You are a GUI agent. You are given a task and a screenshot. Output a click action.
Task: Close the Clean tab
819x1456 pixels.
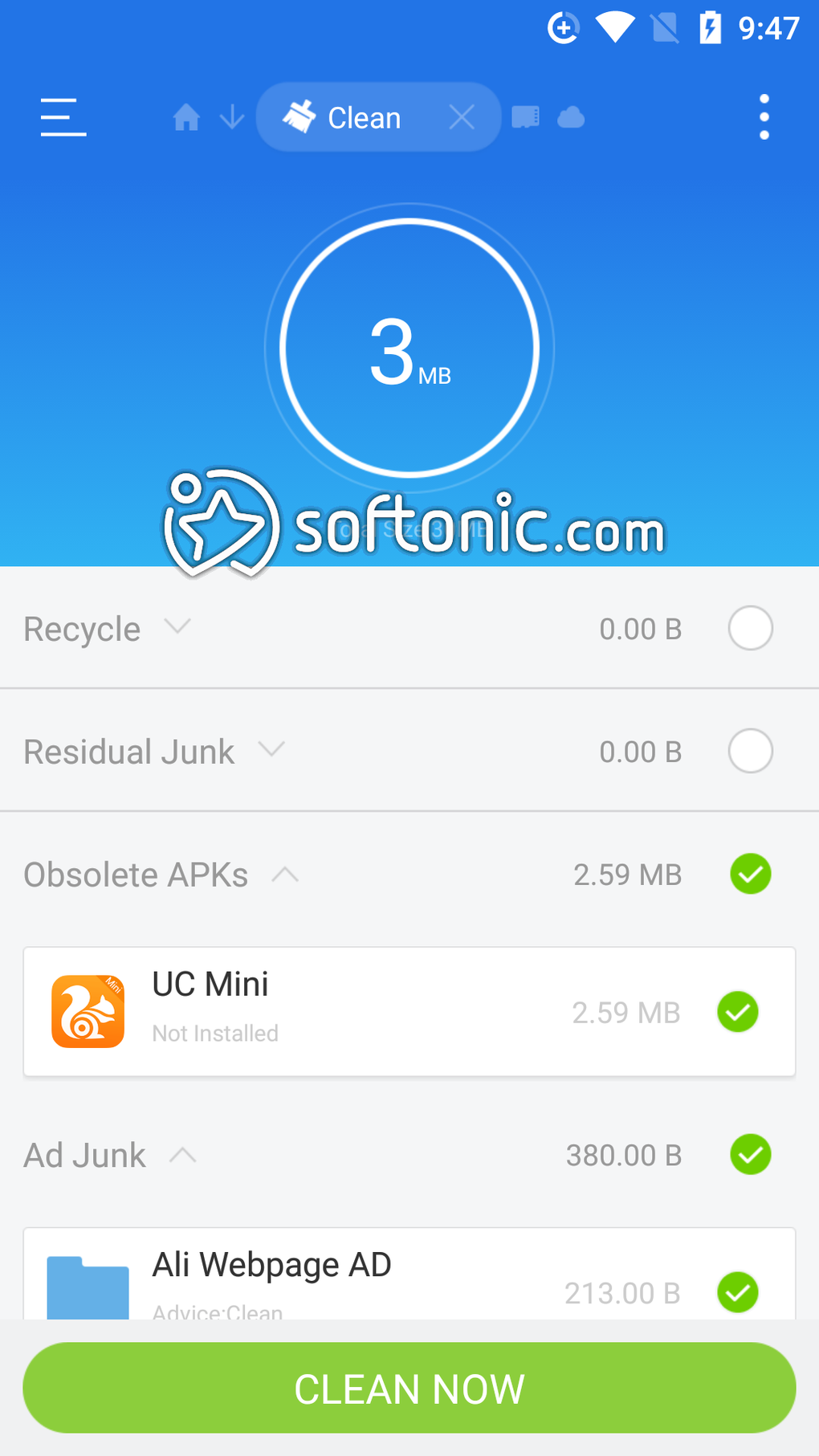[x=462, y=117]
